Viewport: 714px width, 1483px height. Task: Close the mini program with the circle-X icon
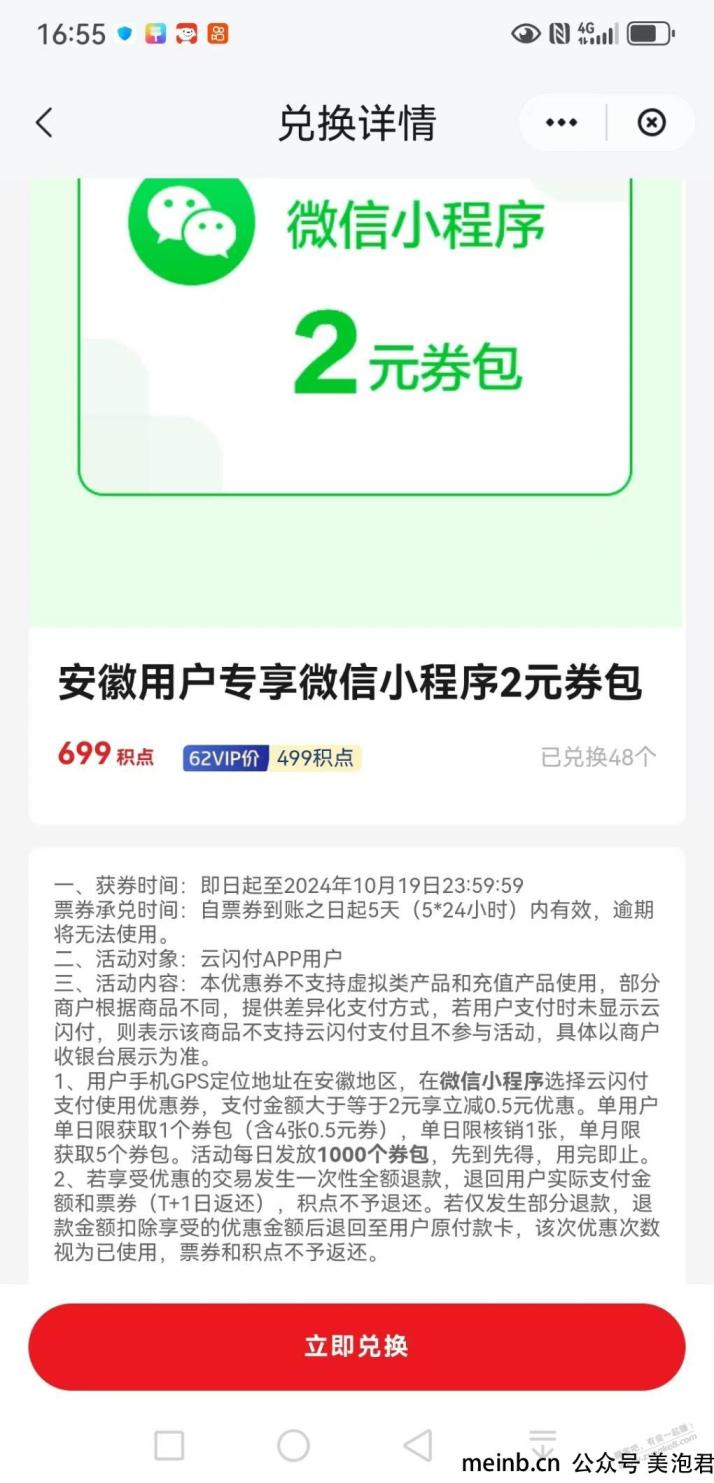pyautogui.click(x=651, y=123)
